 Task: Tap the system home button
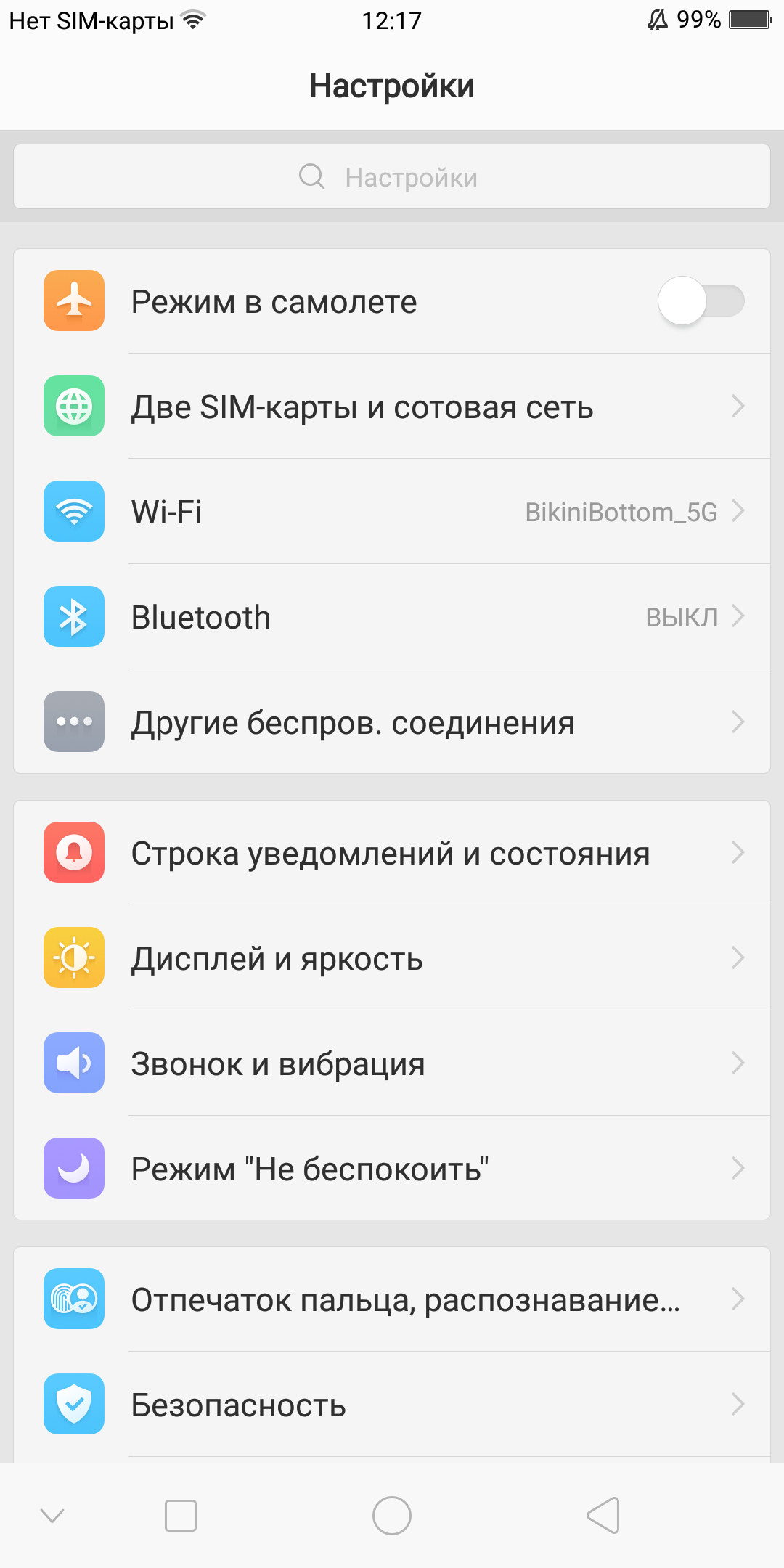pyautogui.click(x=392, y=1516)
